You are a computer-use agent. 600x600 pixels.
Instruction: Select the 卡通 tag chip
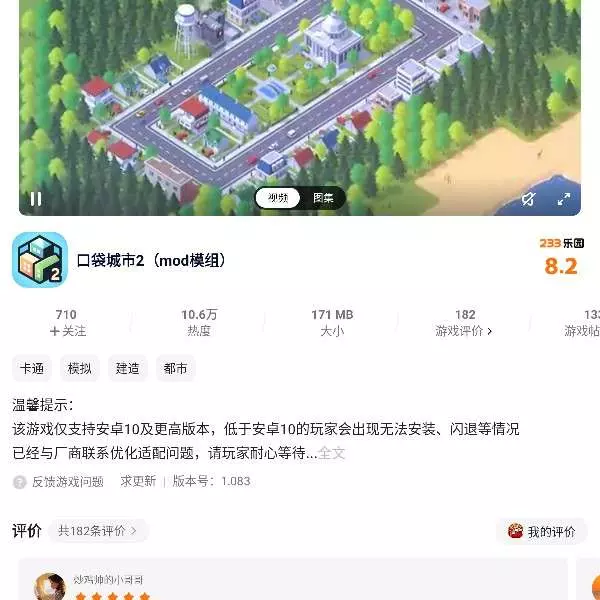coord(32,368)
